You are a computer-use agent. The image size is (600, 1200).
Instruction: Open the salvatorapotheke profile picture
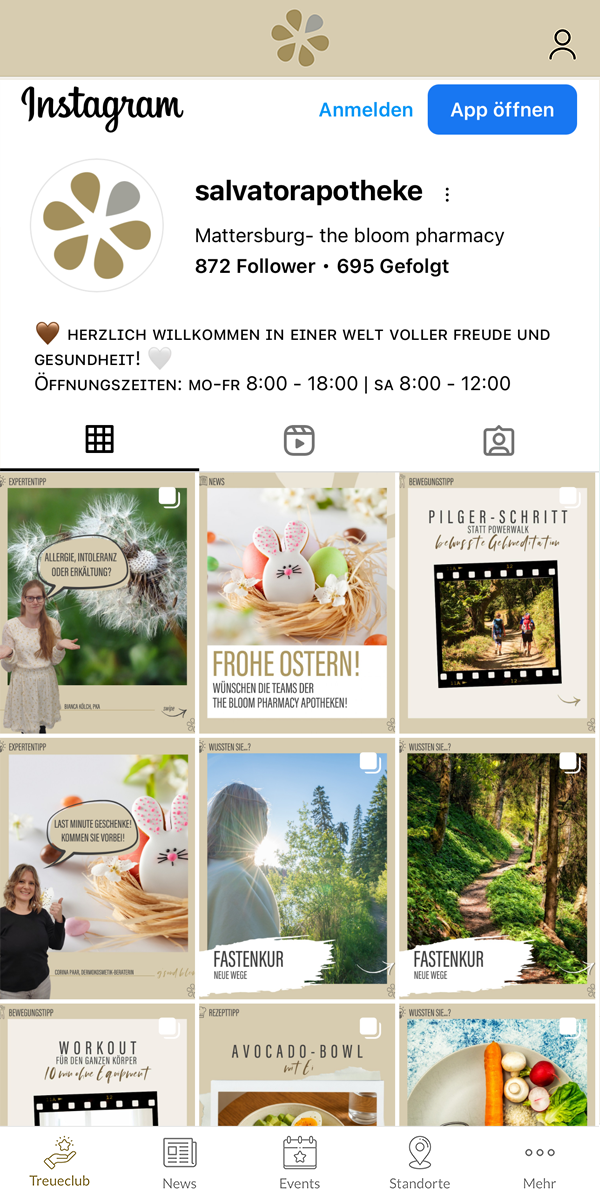coord(97,225)
